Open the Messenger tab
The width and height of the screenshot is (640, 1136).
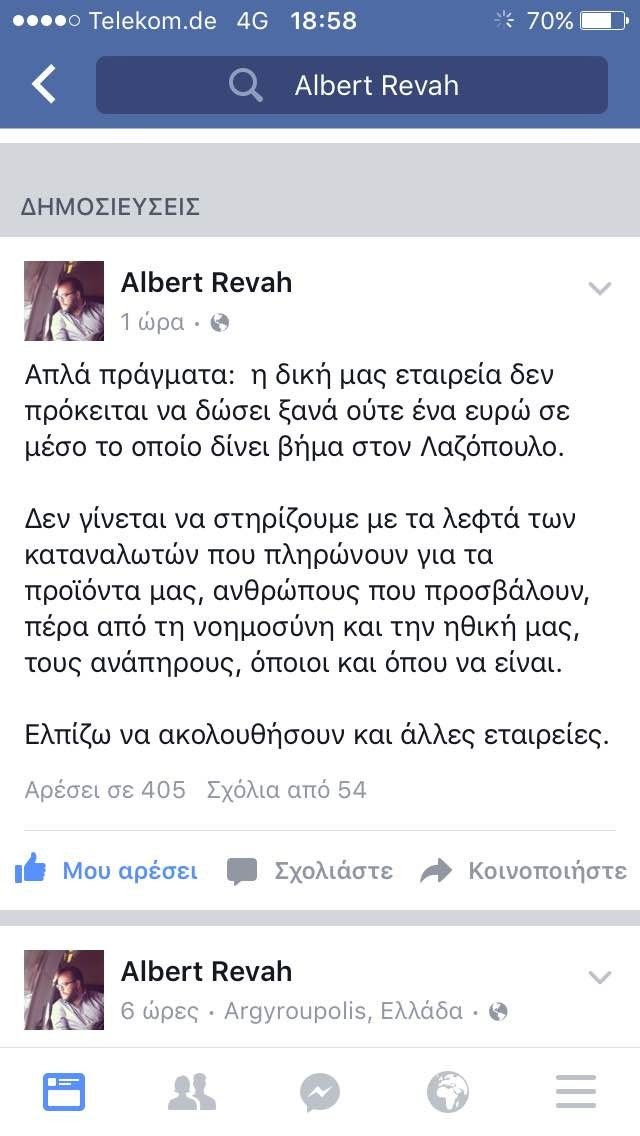pyautogui.click(x=320, y=1092)
